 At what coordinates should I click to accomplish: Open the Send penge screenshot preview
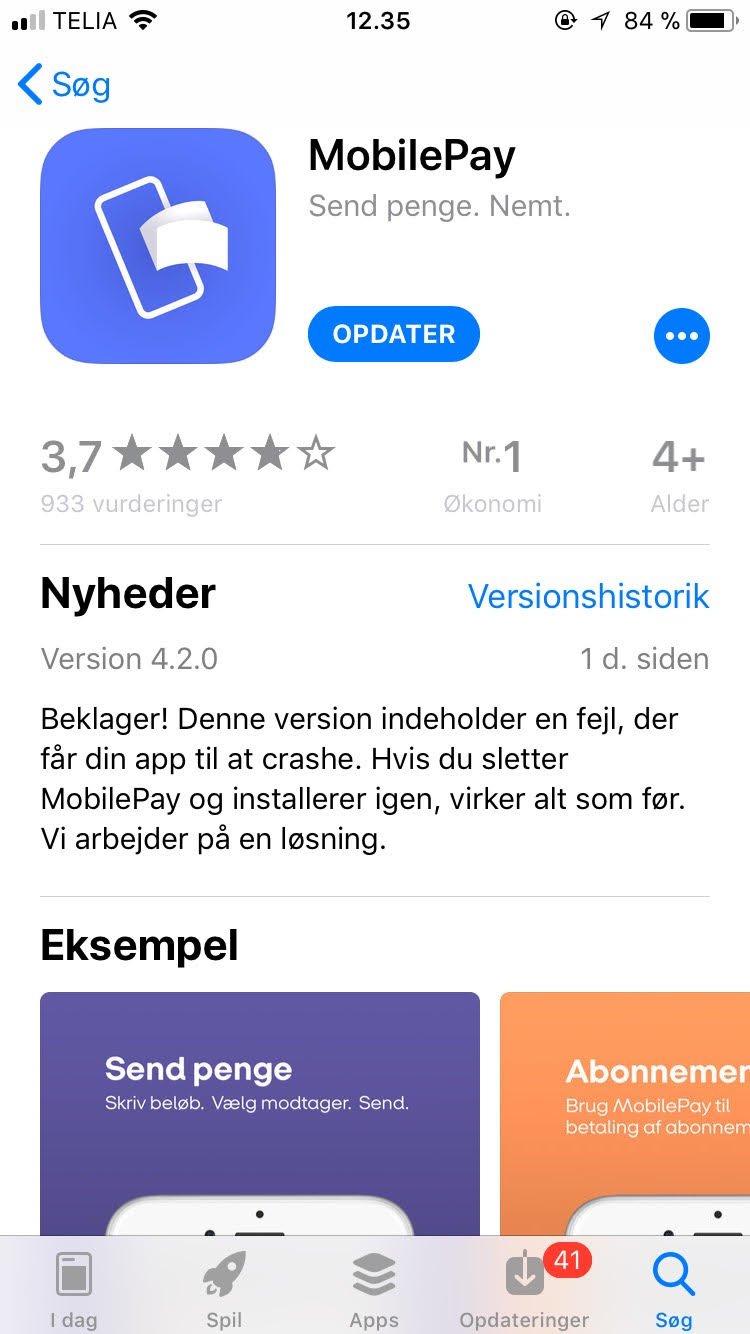pyautogui.click(x=260, y=1113)
